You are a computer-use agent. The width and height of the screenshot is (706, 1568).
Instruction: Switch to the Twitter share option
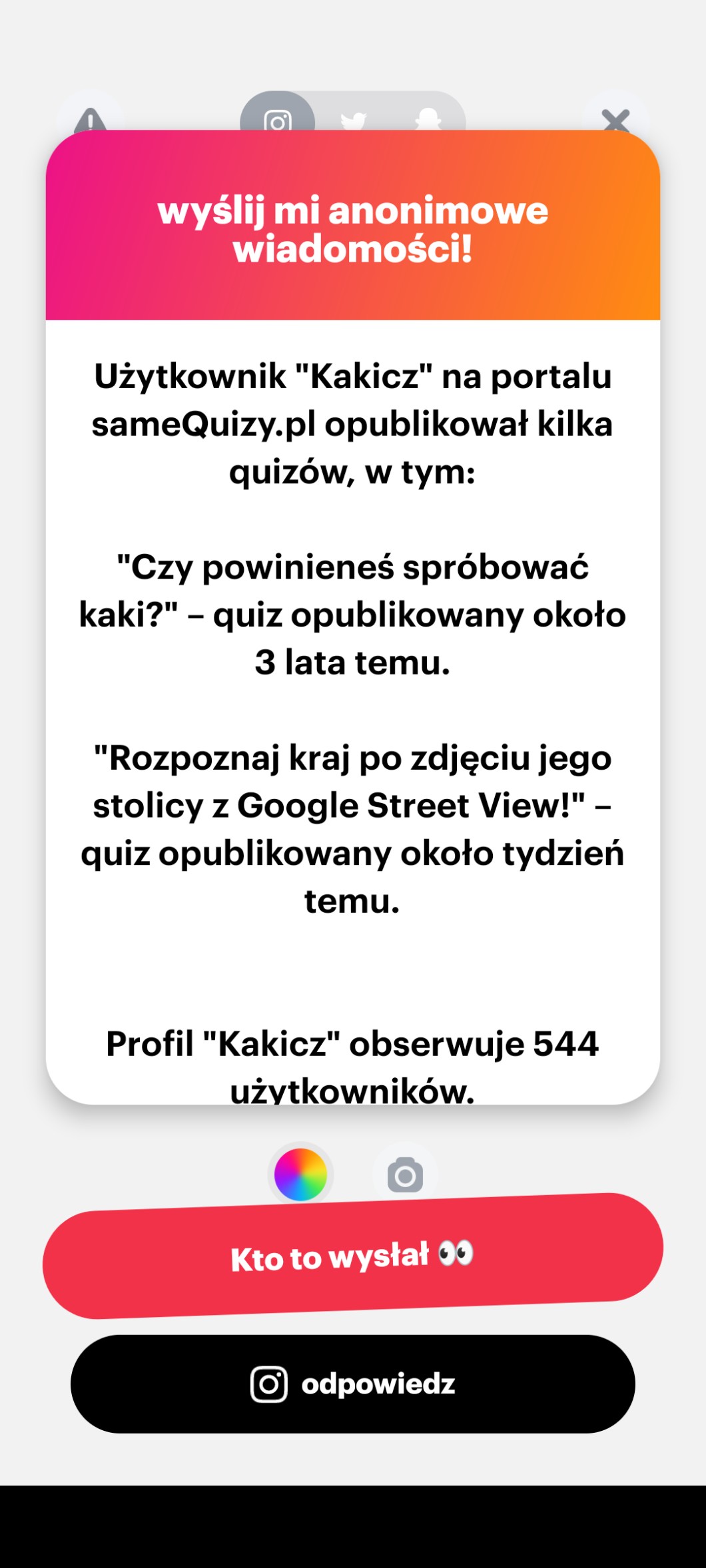click(353, 119)
